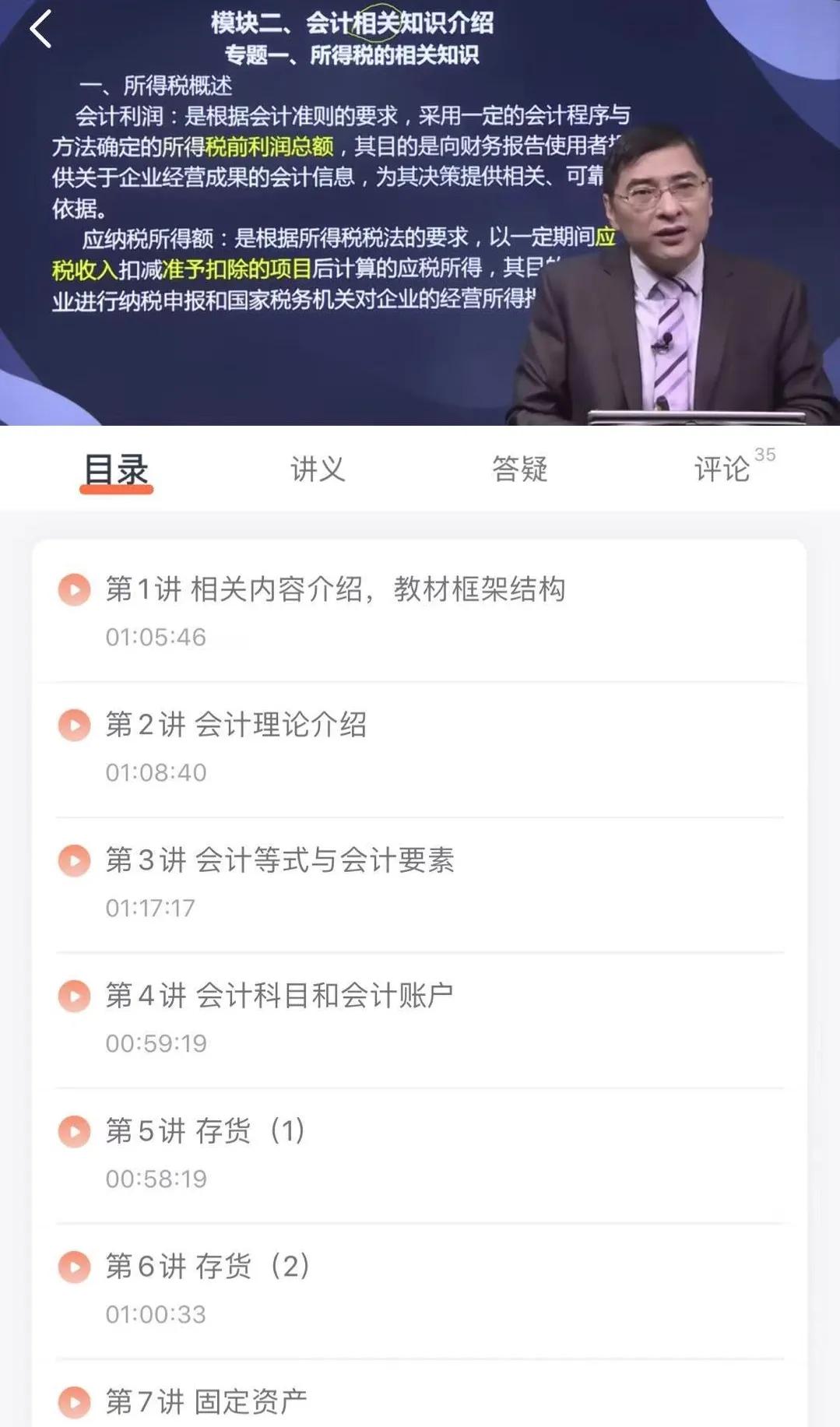The width and height of the screenshot is (840, 1427).
Task: Switch to the 答疑 tab
Action: 519,469
